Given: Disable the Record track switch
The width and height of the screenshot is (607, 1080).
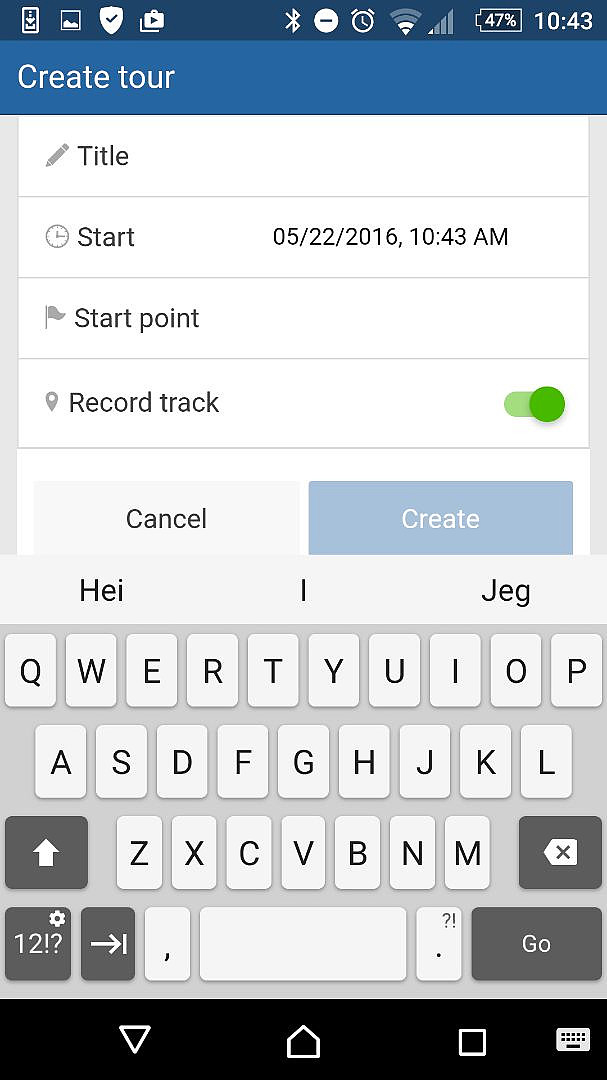Looking at the screenshot, I should coord(535,404).
